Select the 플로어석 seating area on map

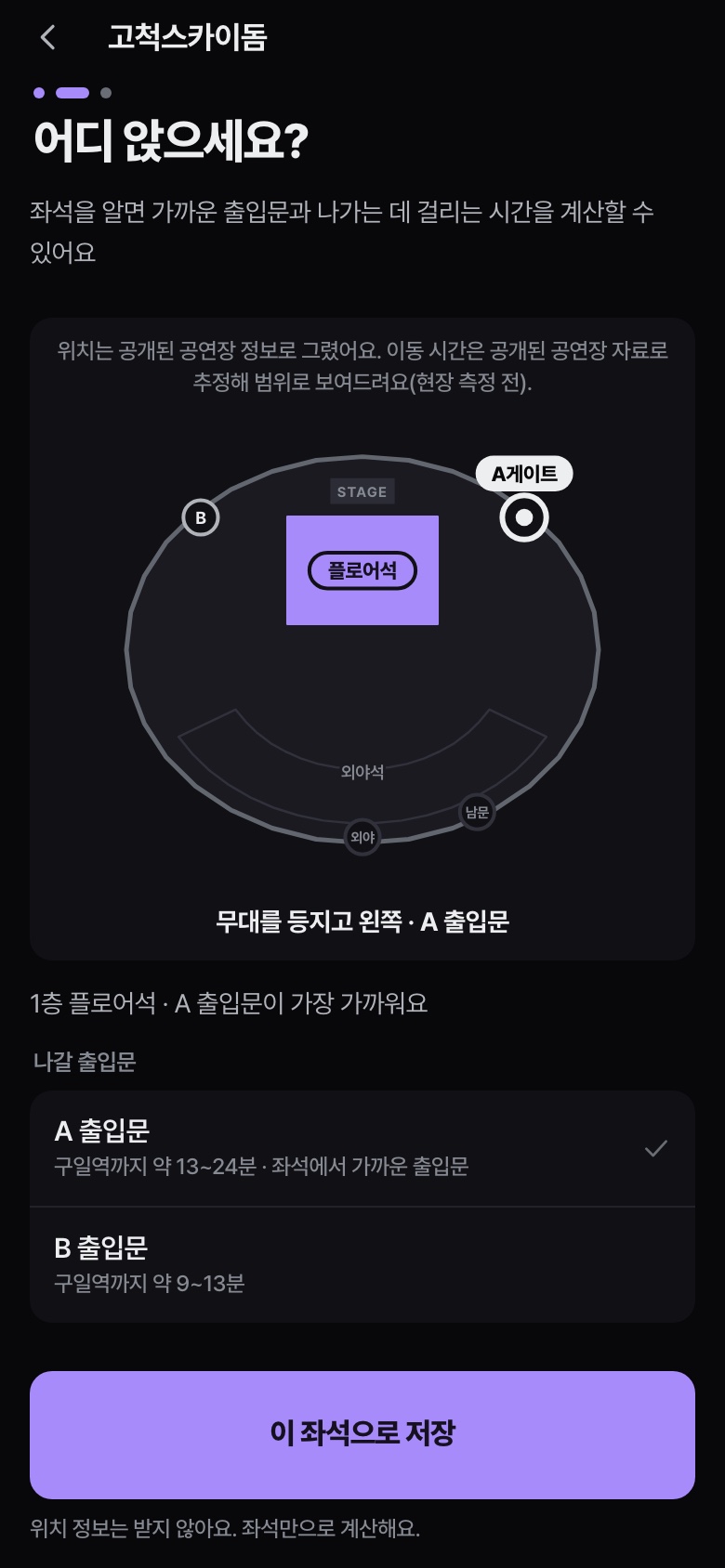pyautogui.click(x=362, y=570)
